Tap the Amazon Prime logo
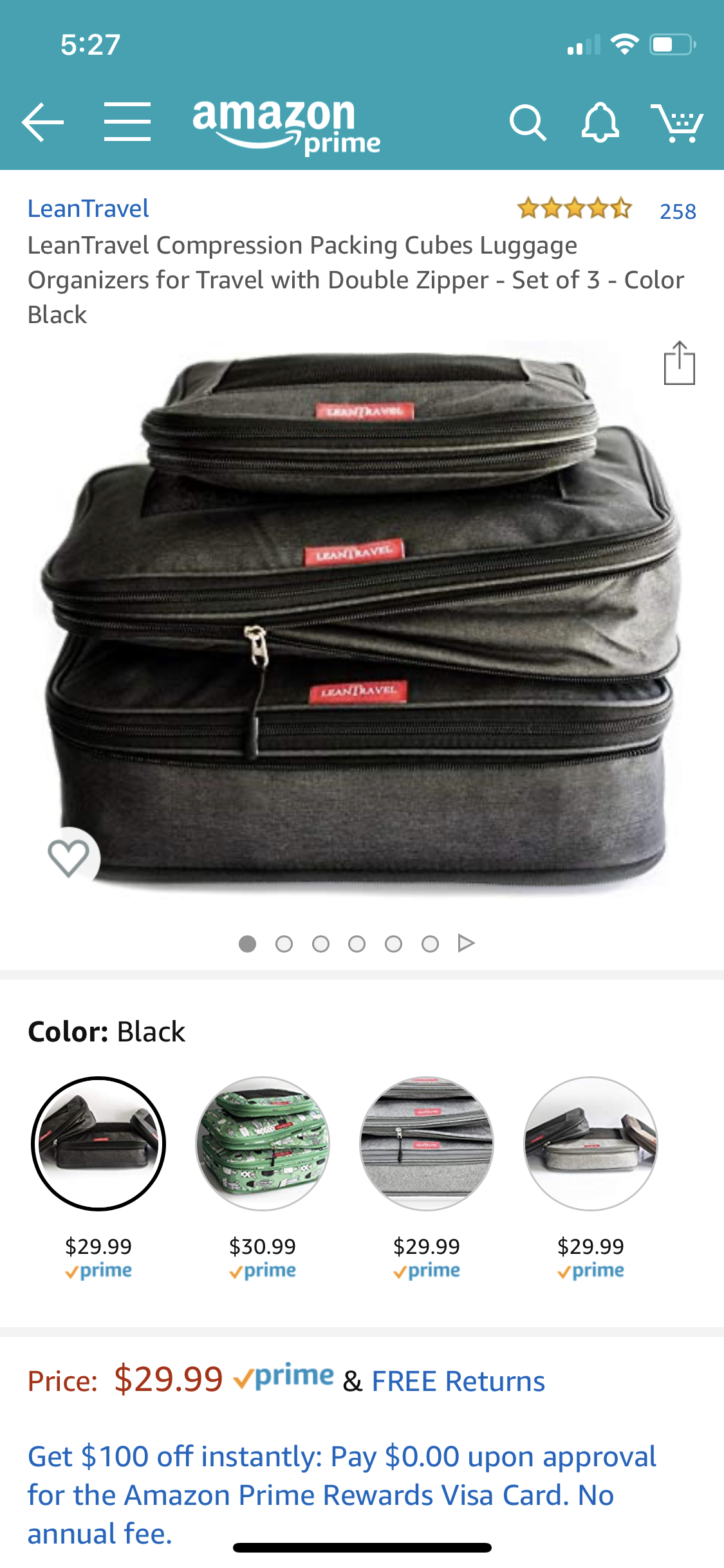 (286, 127)
